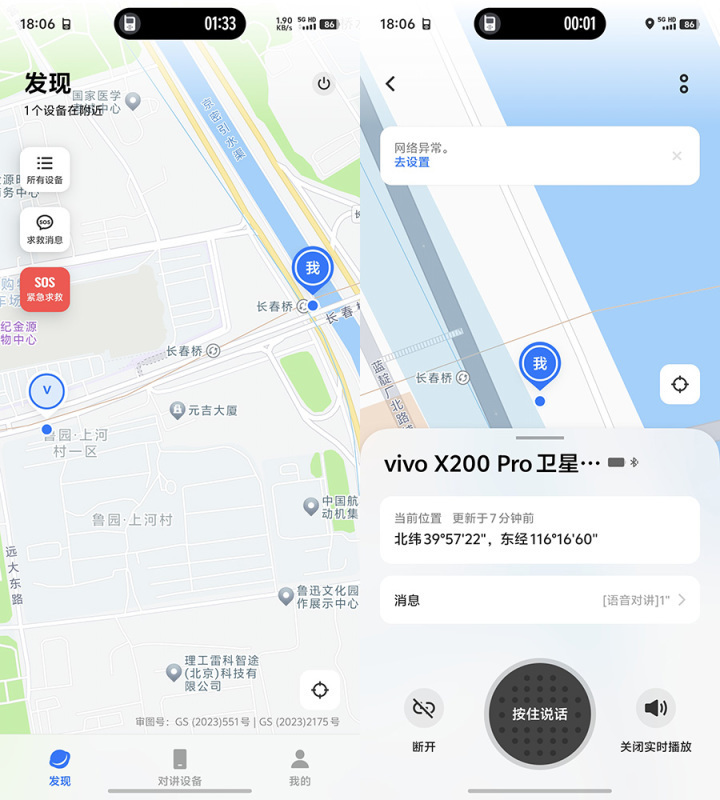Open the 消息 voice message row
Image resolution: width=720 pixels, height=800 pixels.
coord(539,600)
